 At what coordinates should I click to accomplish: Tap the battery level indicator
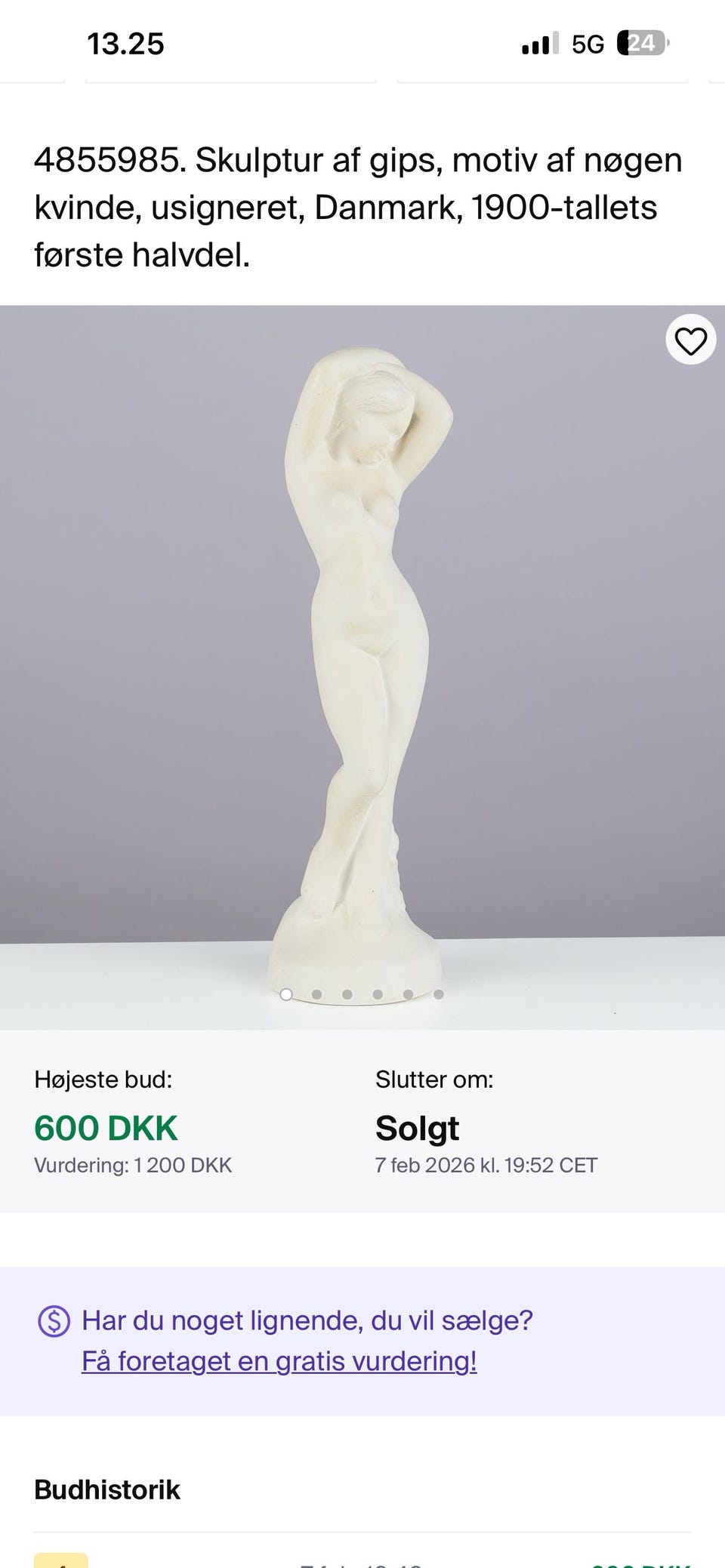click(643, 43)
